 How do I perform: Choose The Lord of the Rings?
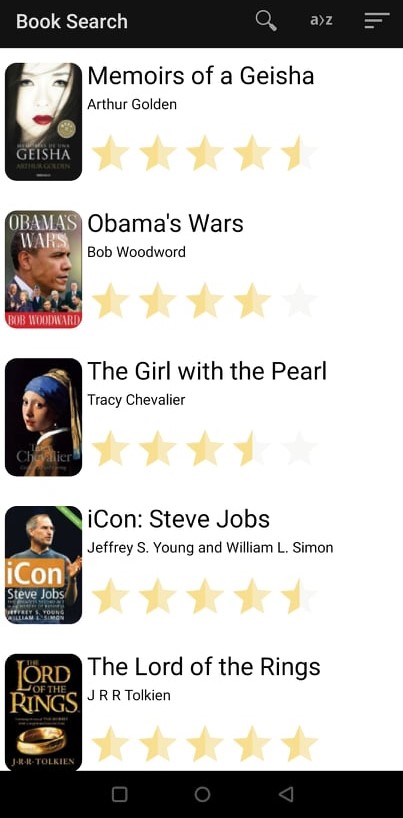click(x=202, y=712)
